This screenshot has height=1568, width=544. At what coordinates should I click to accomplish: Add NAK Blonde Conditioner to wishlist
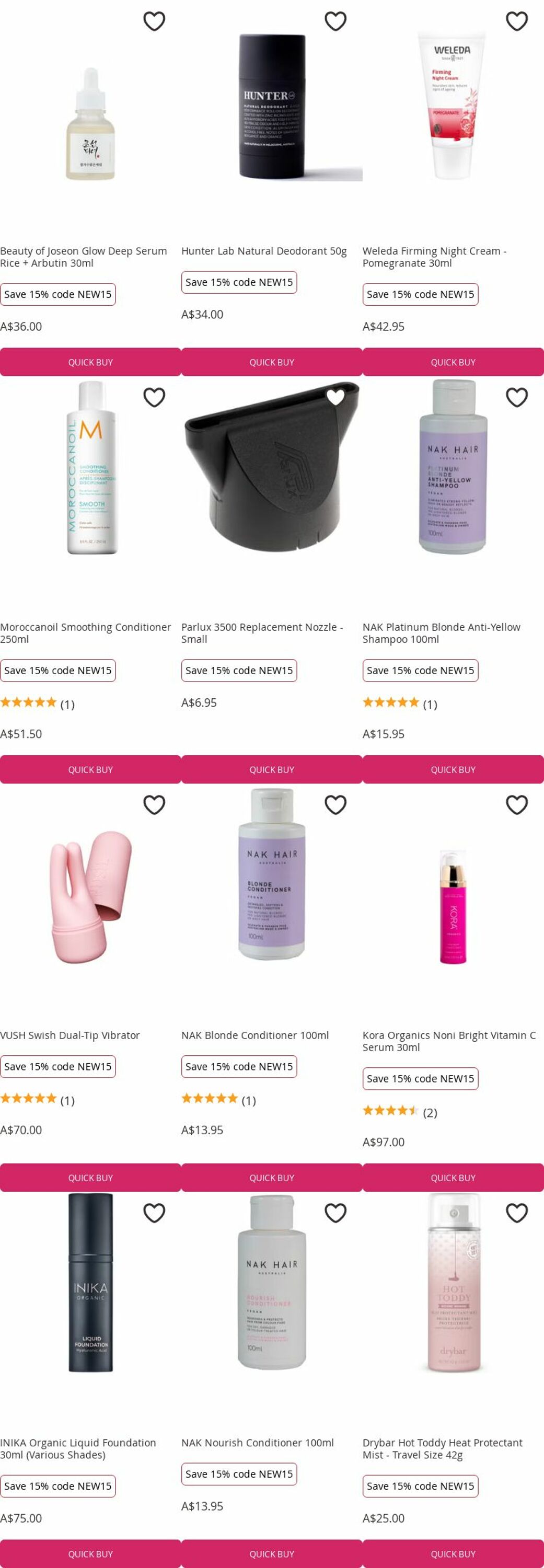coord(335,805)
